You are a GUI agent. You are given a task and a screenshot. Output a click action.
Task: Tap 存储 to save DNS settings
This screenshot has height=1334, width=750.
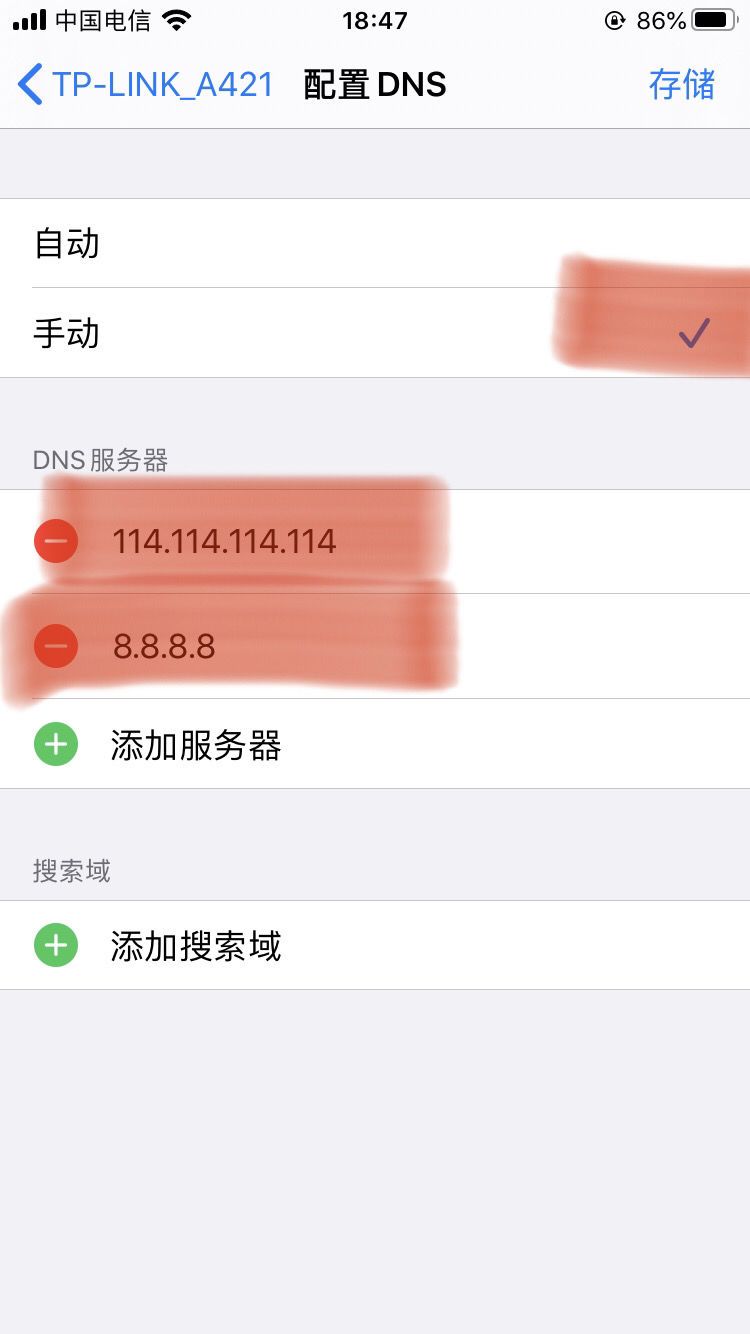point(682,85)
